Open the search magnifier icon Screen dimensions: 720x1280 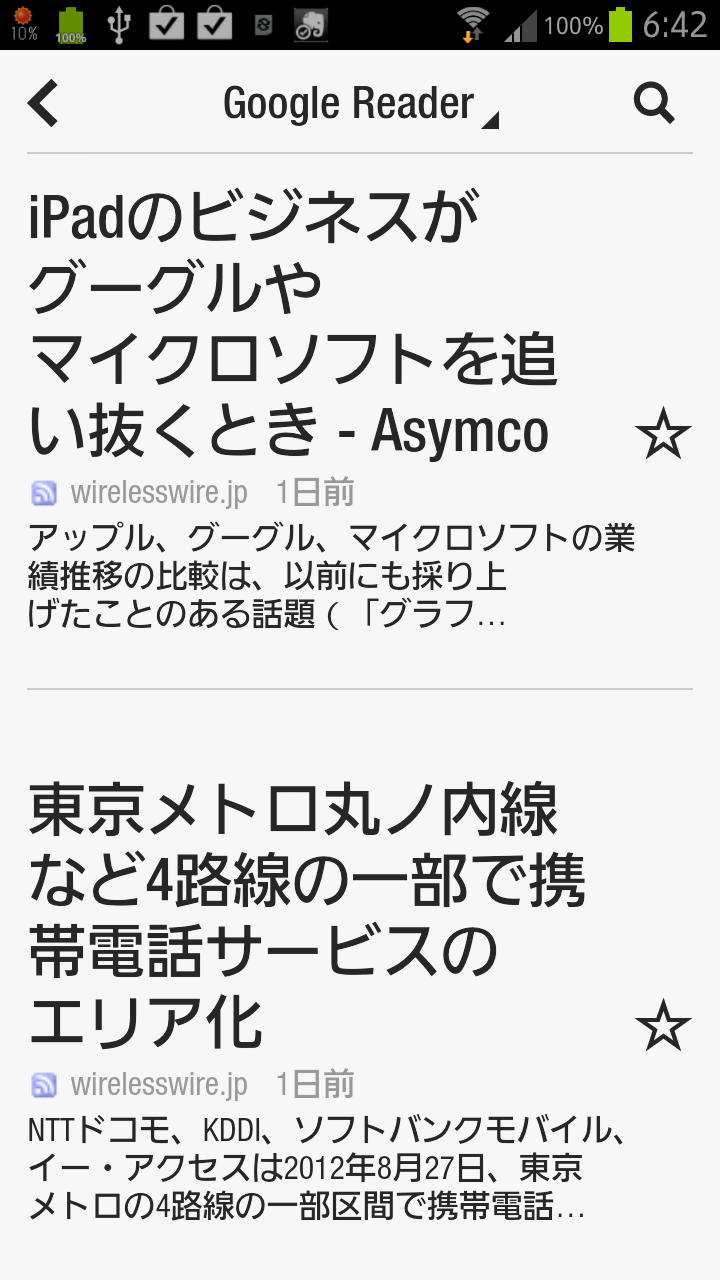click(x=655, y=103)
